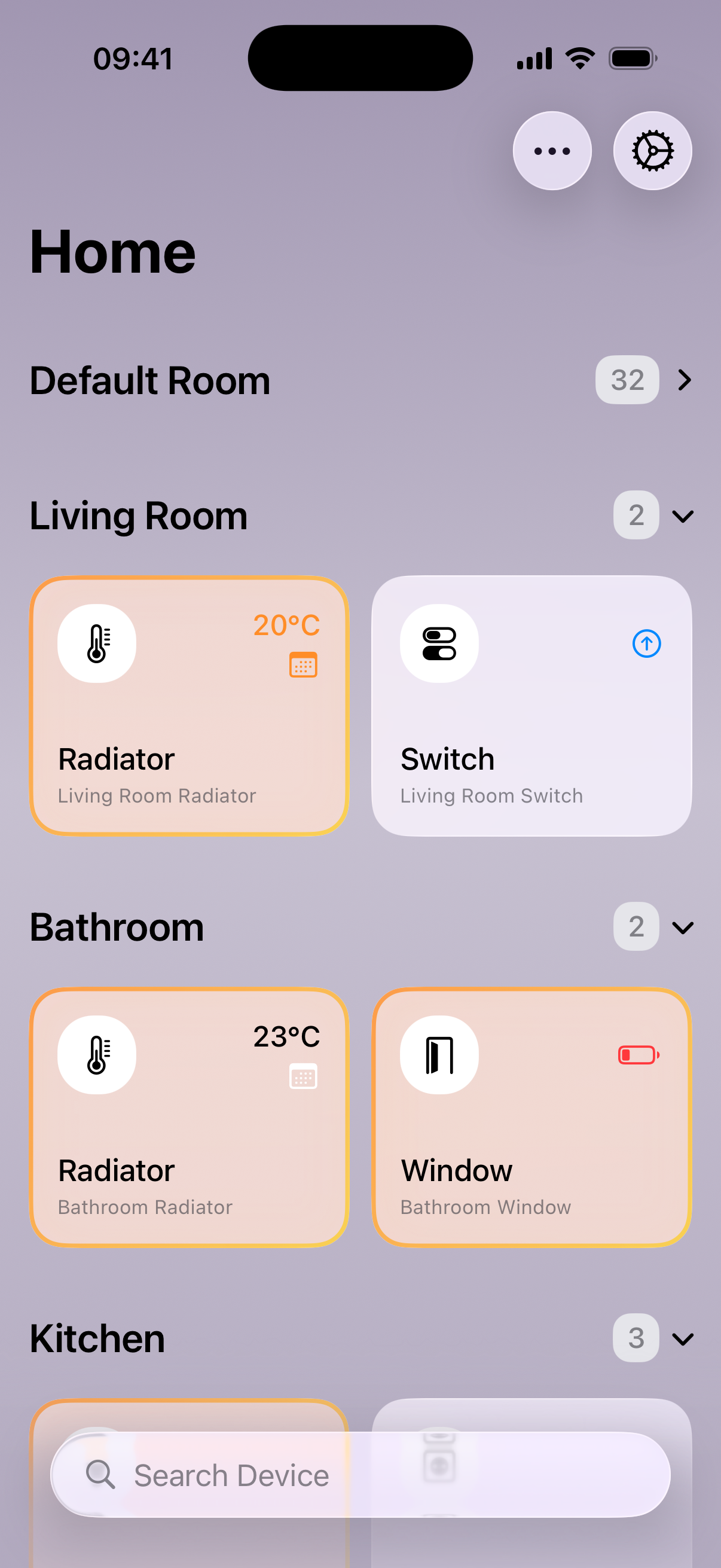Tap the toggle switches icon on Living Room Switch
This screenshot has height=1568, width=721.
pyautogui.click(x=439, y=643)
